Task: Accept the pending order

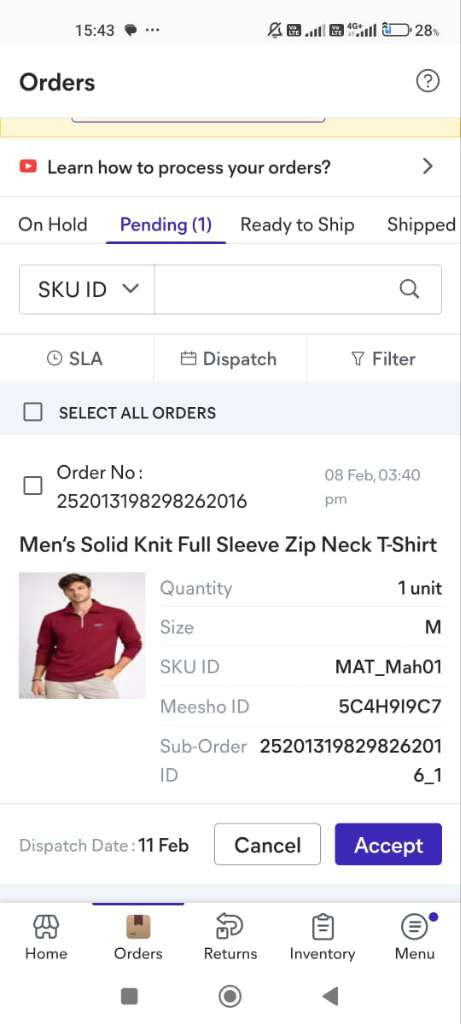Action: click(389, 844)
